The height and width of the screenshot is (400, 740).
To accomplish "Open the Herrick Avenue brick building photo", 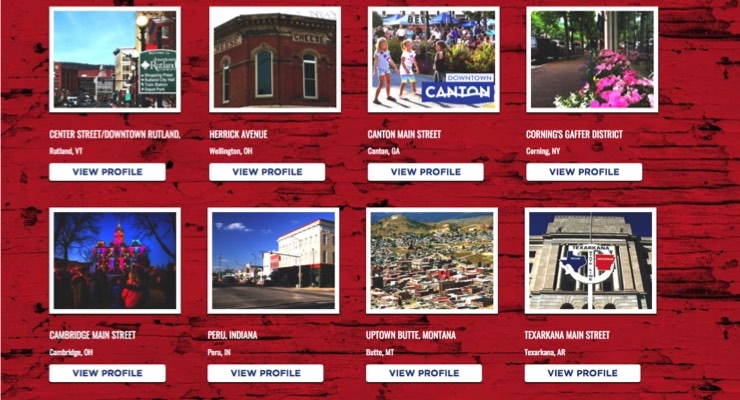I will (x=274, y=59).
